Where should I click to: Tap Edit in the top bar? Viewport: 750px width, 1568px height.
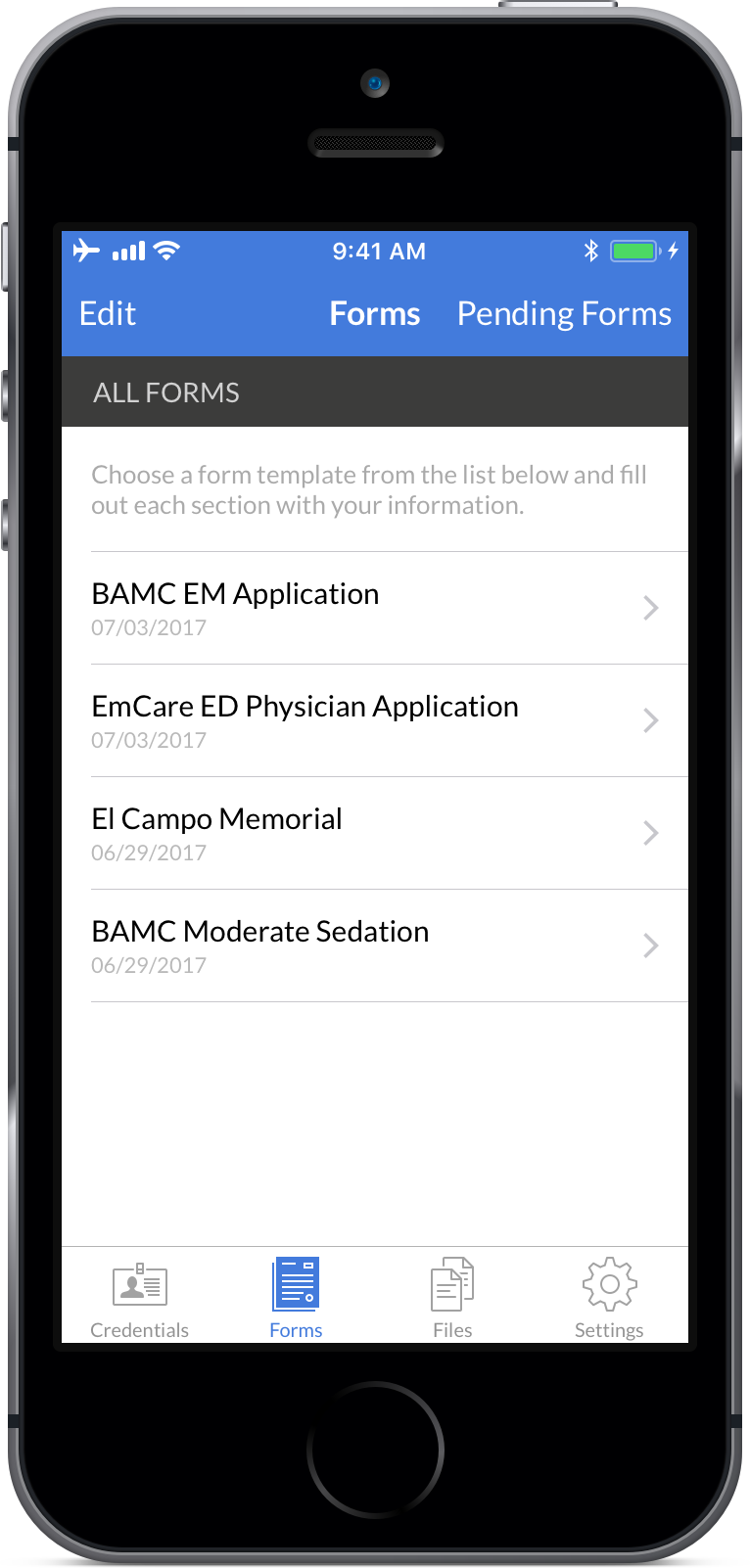coord(108,314)
